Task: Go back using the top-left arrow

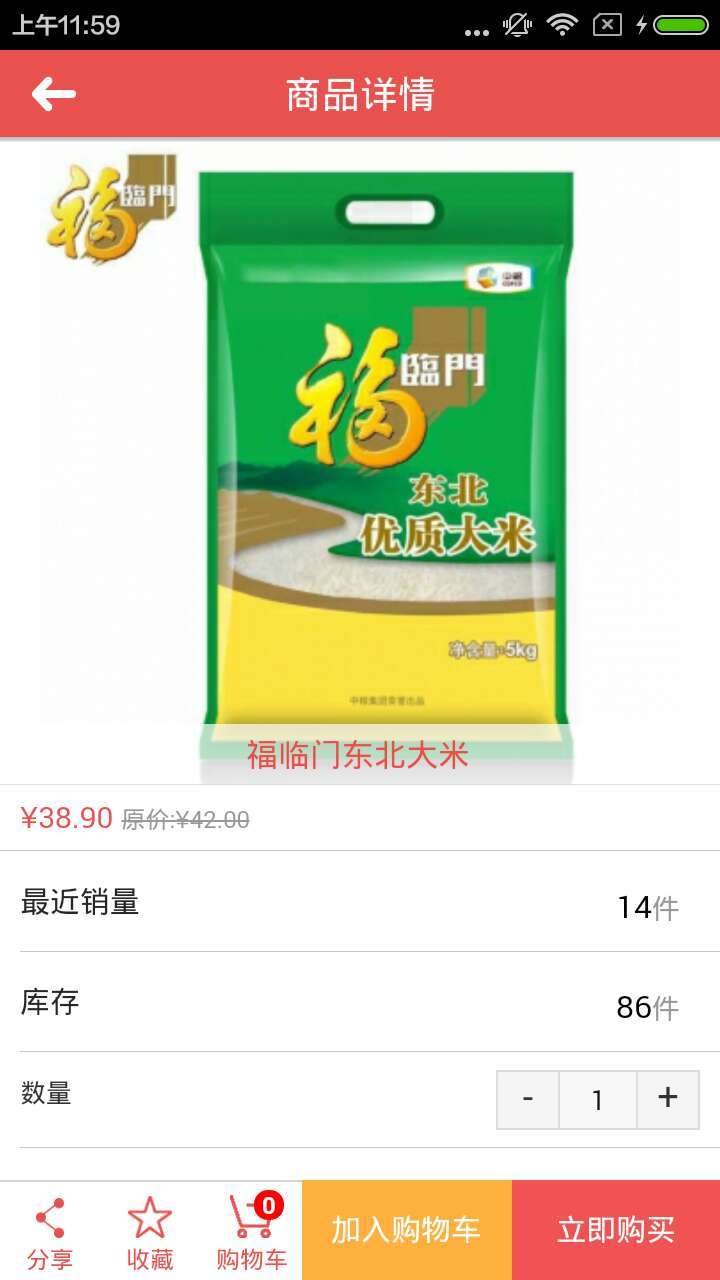Action: pos(54,94)
